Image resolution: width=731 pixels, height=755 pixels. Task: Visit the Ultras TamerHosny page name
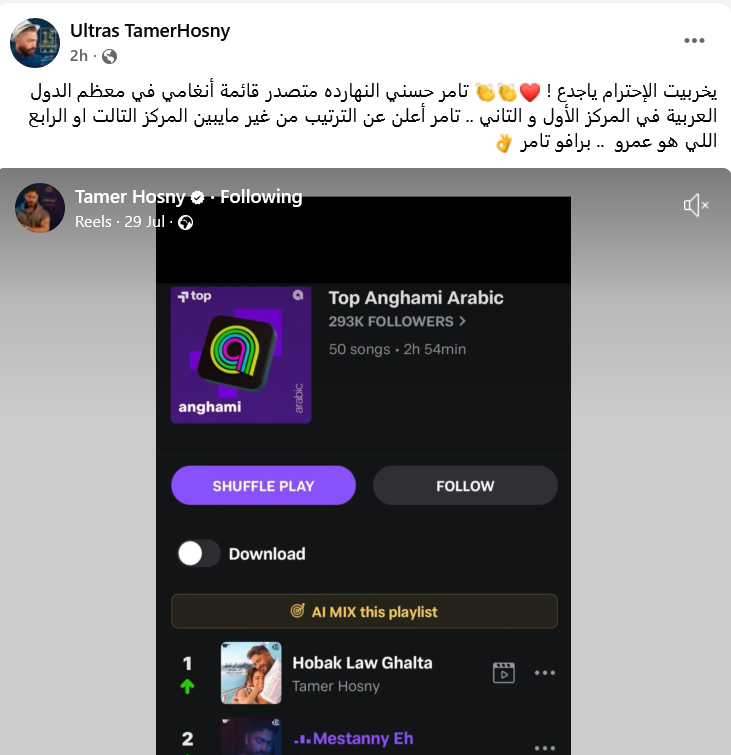pos(150,31)
